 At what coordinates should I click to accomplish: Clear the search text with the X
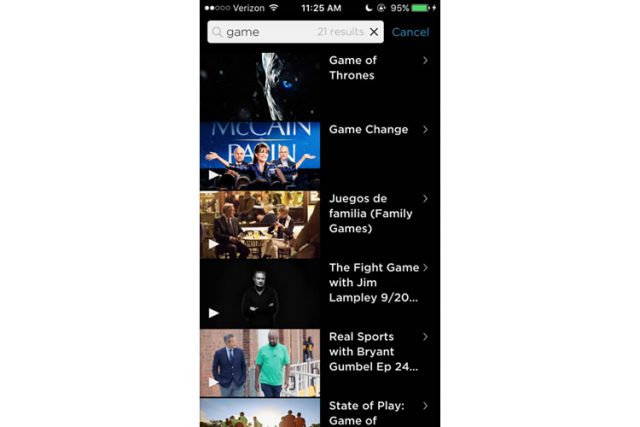pos(374,32)
